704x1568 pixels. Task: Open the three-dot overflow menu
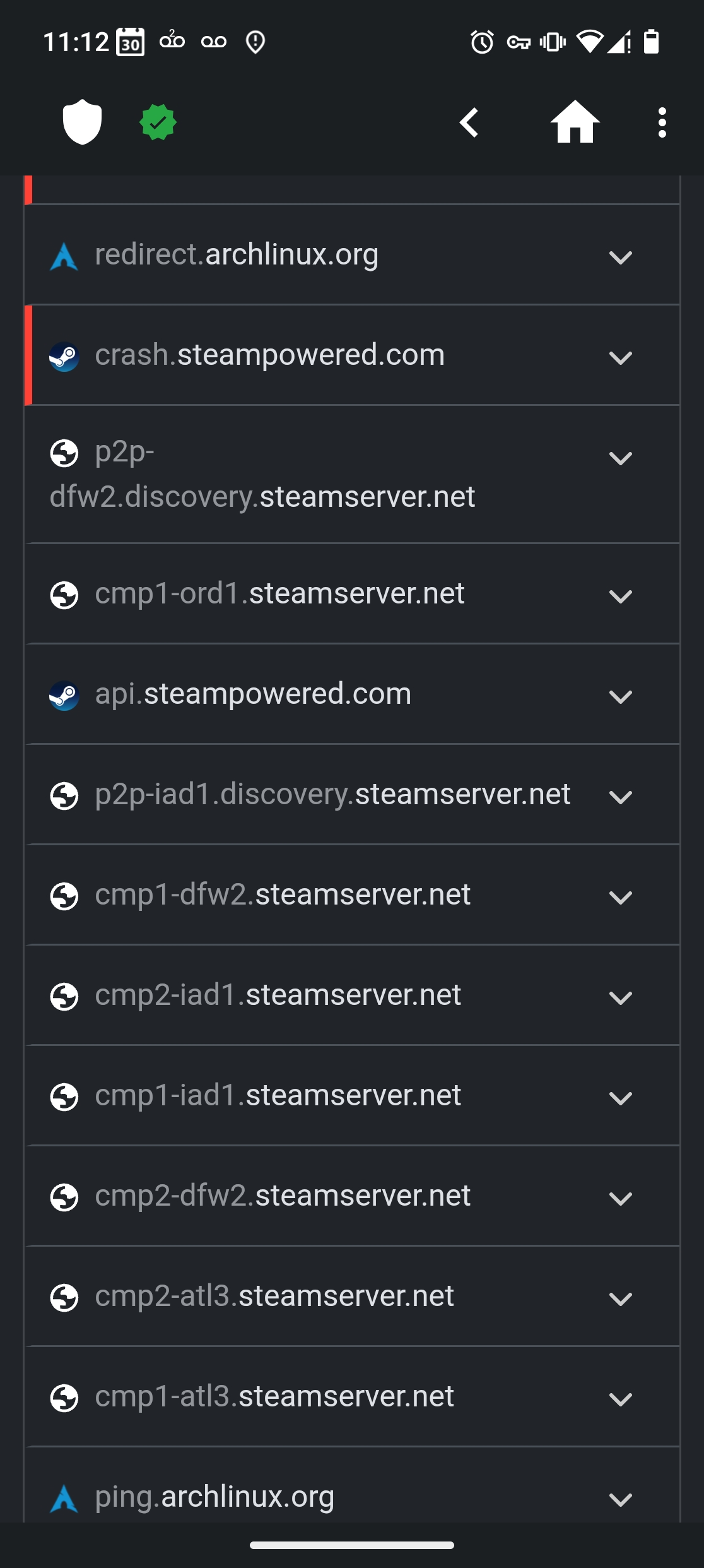coord(662,122)
